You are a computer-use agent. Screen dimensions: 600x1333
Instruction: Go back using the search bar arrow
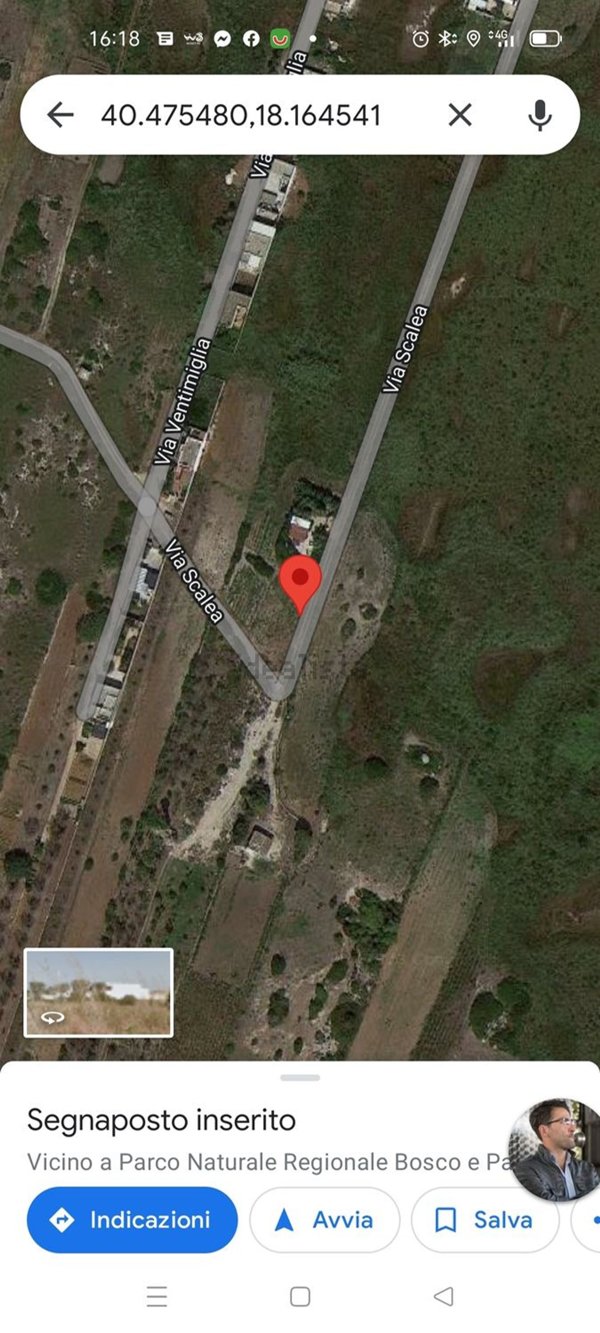pyautogui.click(x=61, y=115)
